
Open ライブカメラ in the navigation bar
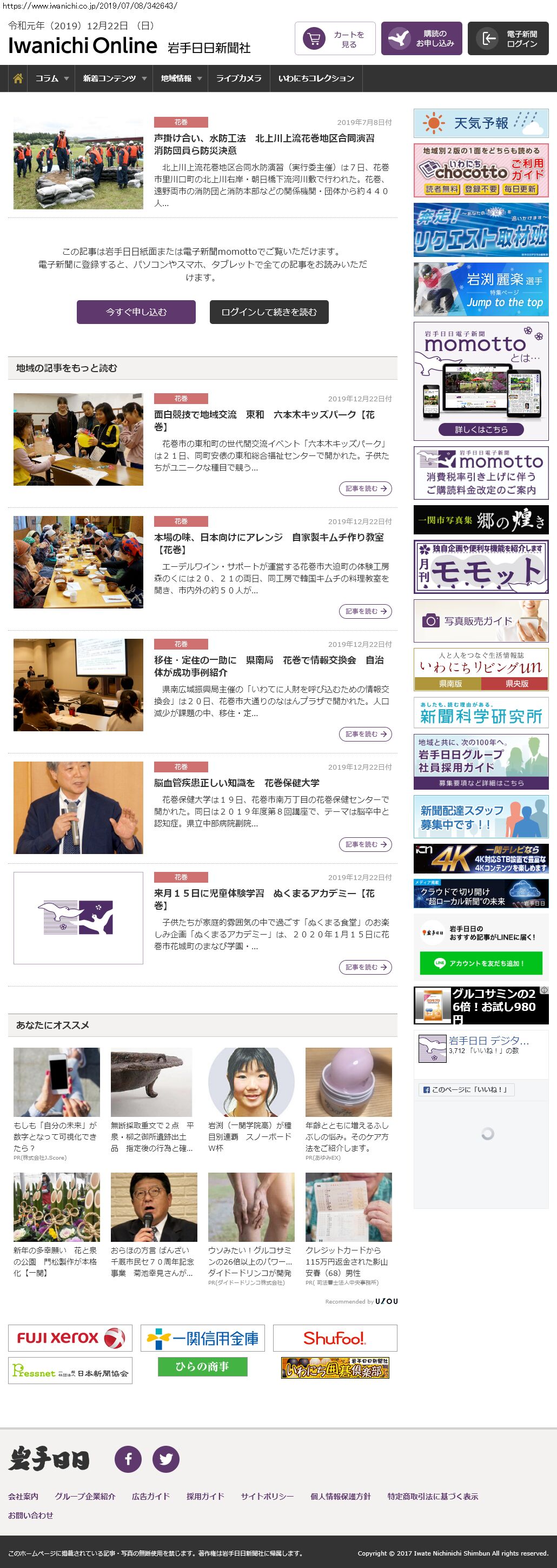click(x=238, y=78)
